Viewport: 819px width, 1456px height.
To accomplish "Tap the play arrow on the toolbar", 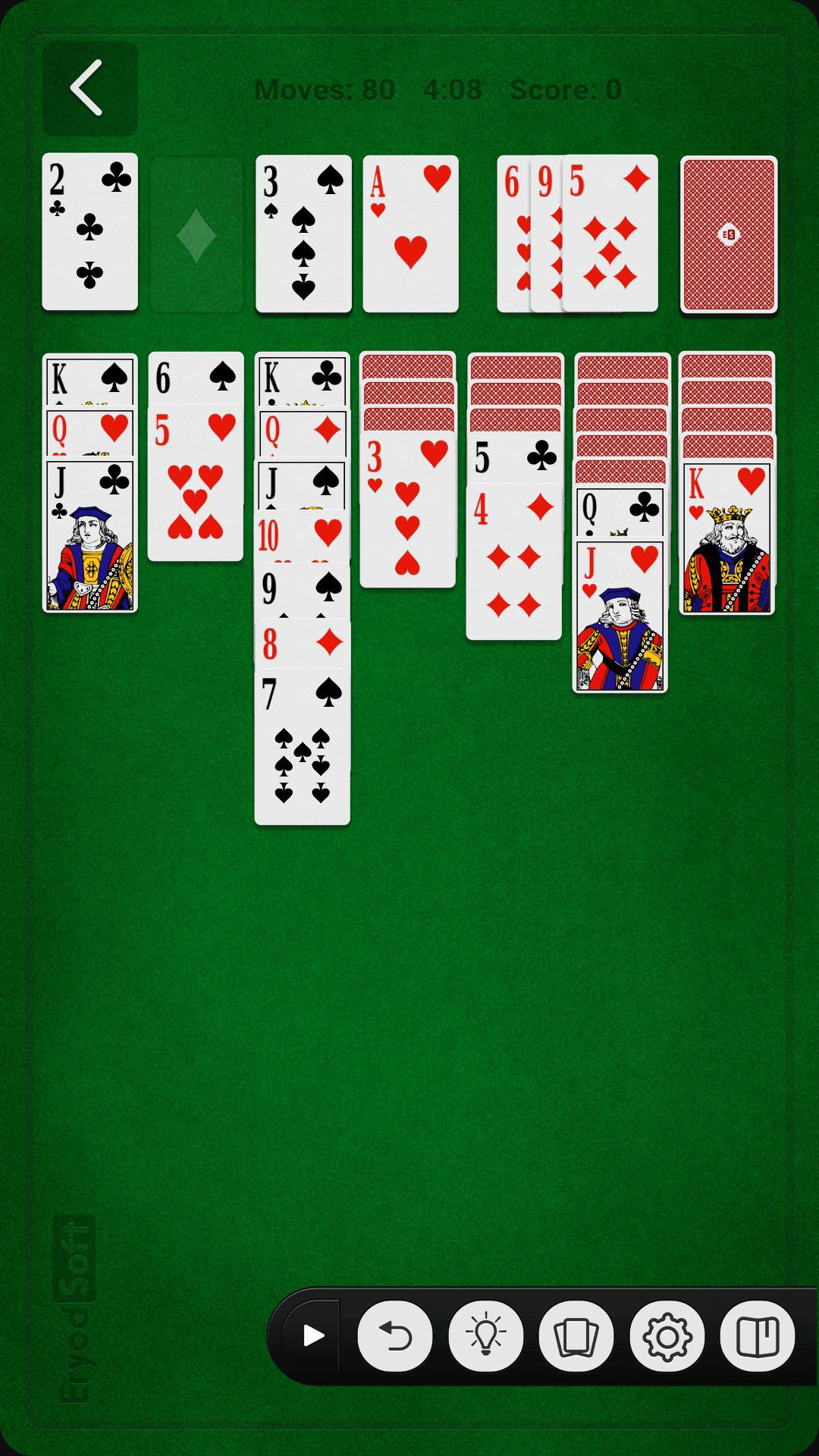I will click(312, 1336).
